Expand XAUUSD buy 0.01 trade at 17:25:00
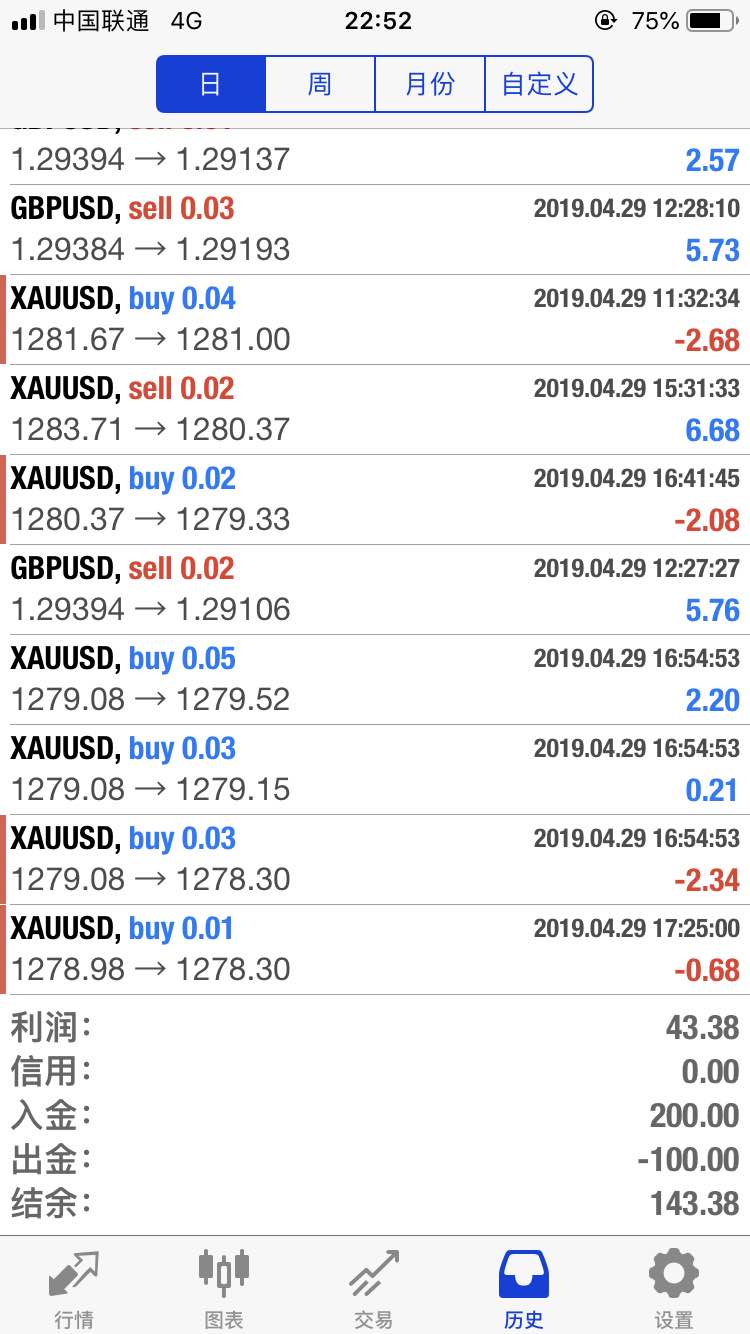The width and height of the screenshot is (750, 1334). coord(375,950)
